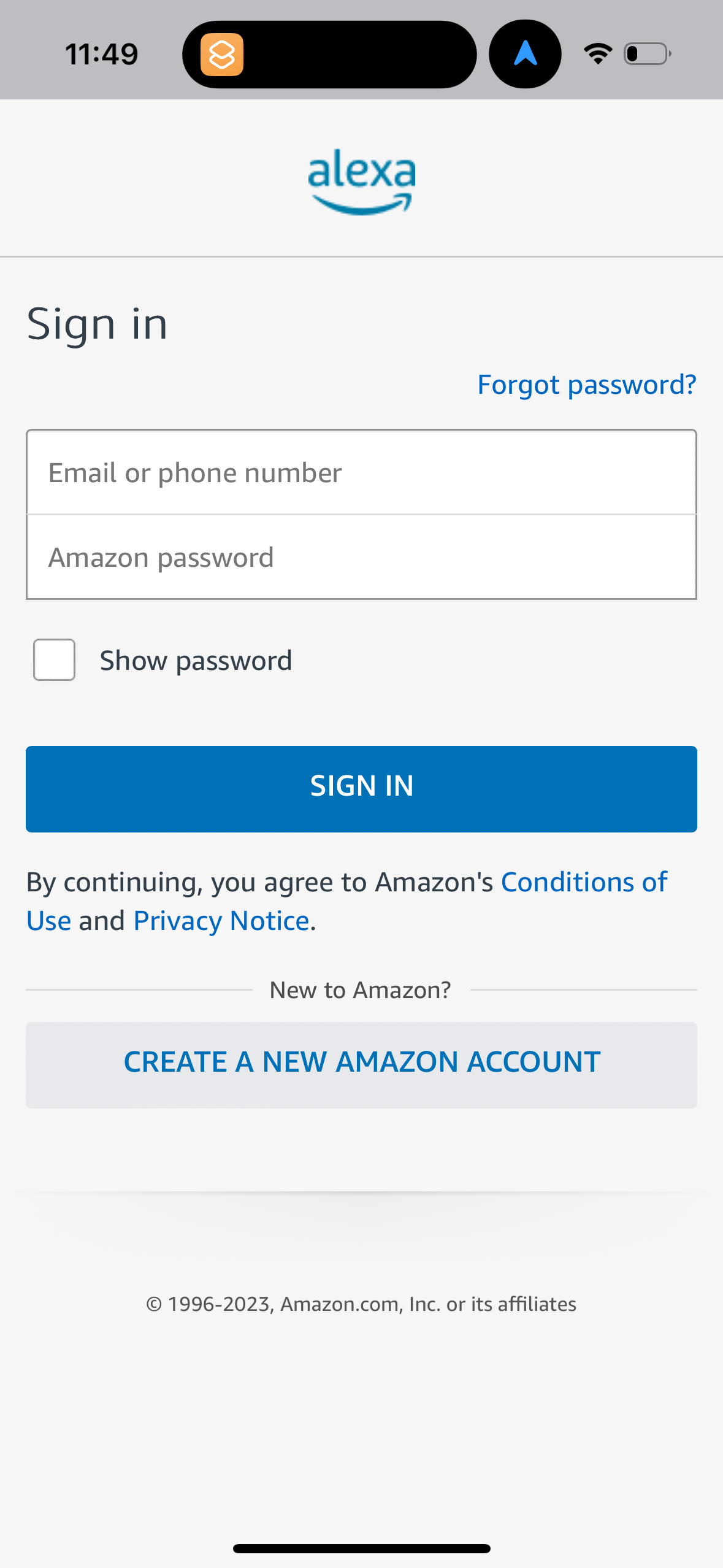The height and width of the screenshot is (1568, 723).
Task: View Amazon's Conditions of Use
Action: (x=584, y=882)
